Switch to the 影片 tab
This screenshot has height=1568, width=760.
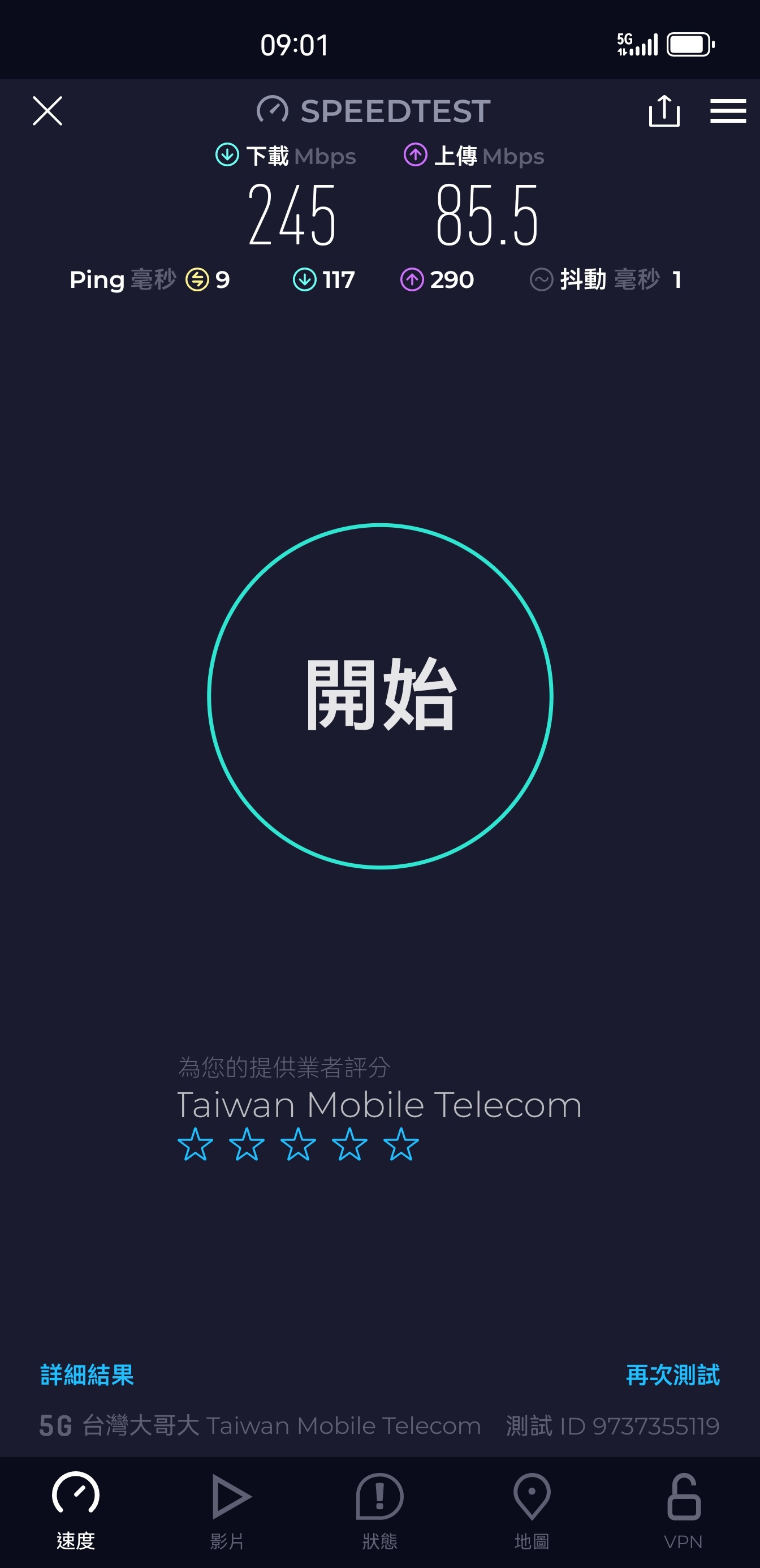[x=227, y=1510]
